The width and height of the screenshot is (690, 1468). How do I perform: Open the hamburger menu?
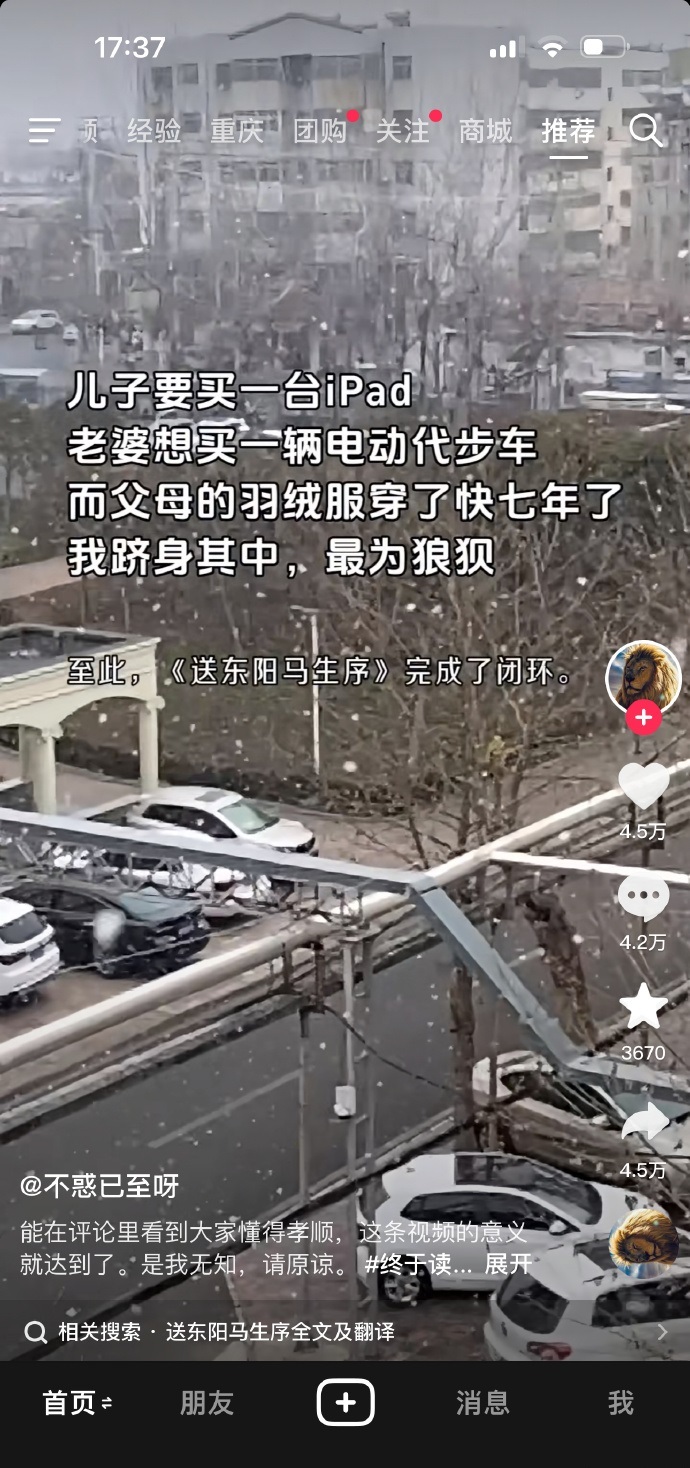44,130
